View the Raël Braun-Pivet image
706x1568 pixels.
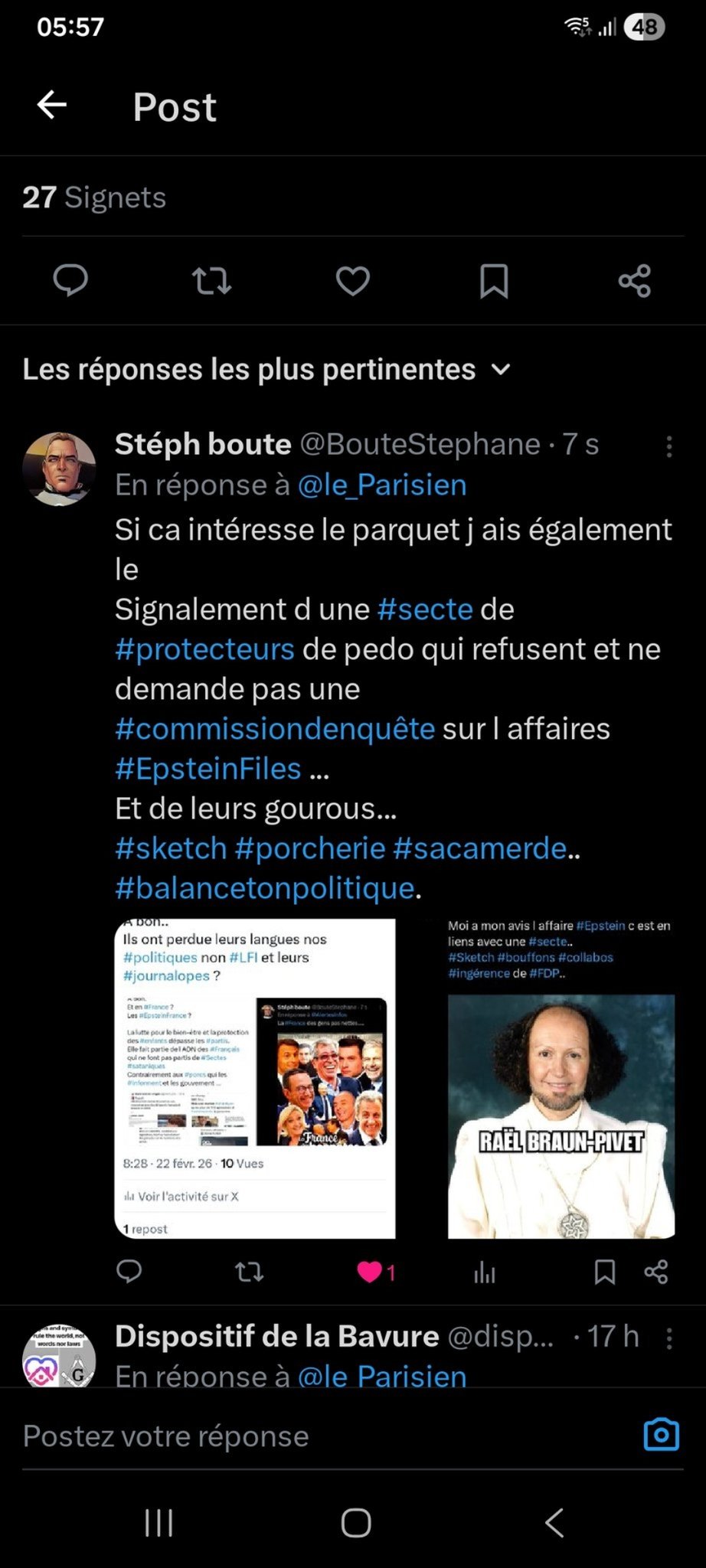point(561,1115)
